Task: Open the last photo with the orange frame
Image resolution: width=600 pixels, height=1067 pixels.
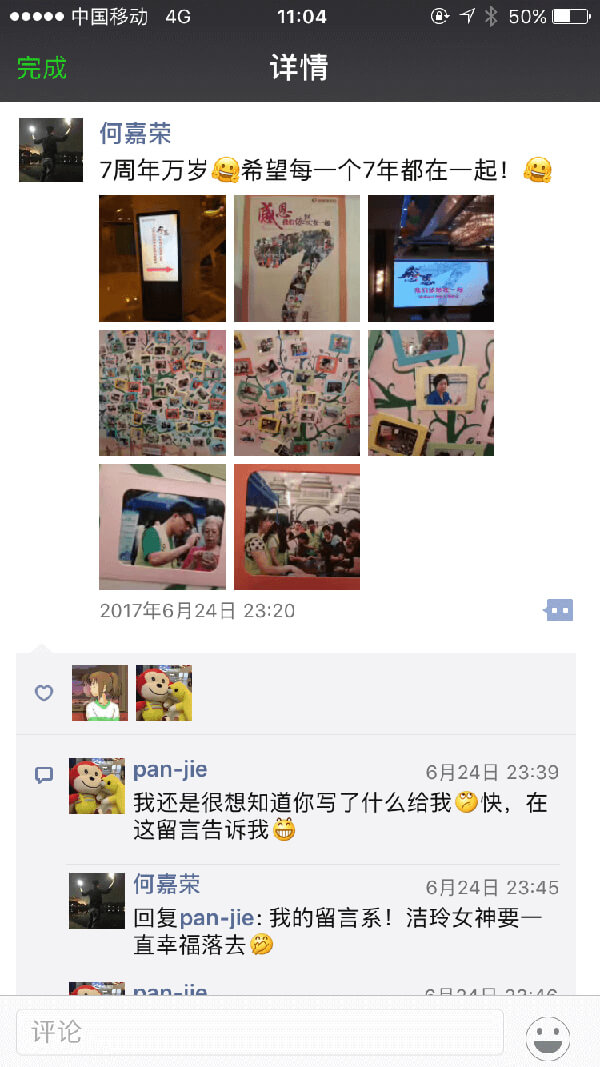Action: [x=297, y=527]
